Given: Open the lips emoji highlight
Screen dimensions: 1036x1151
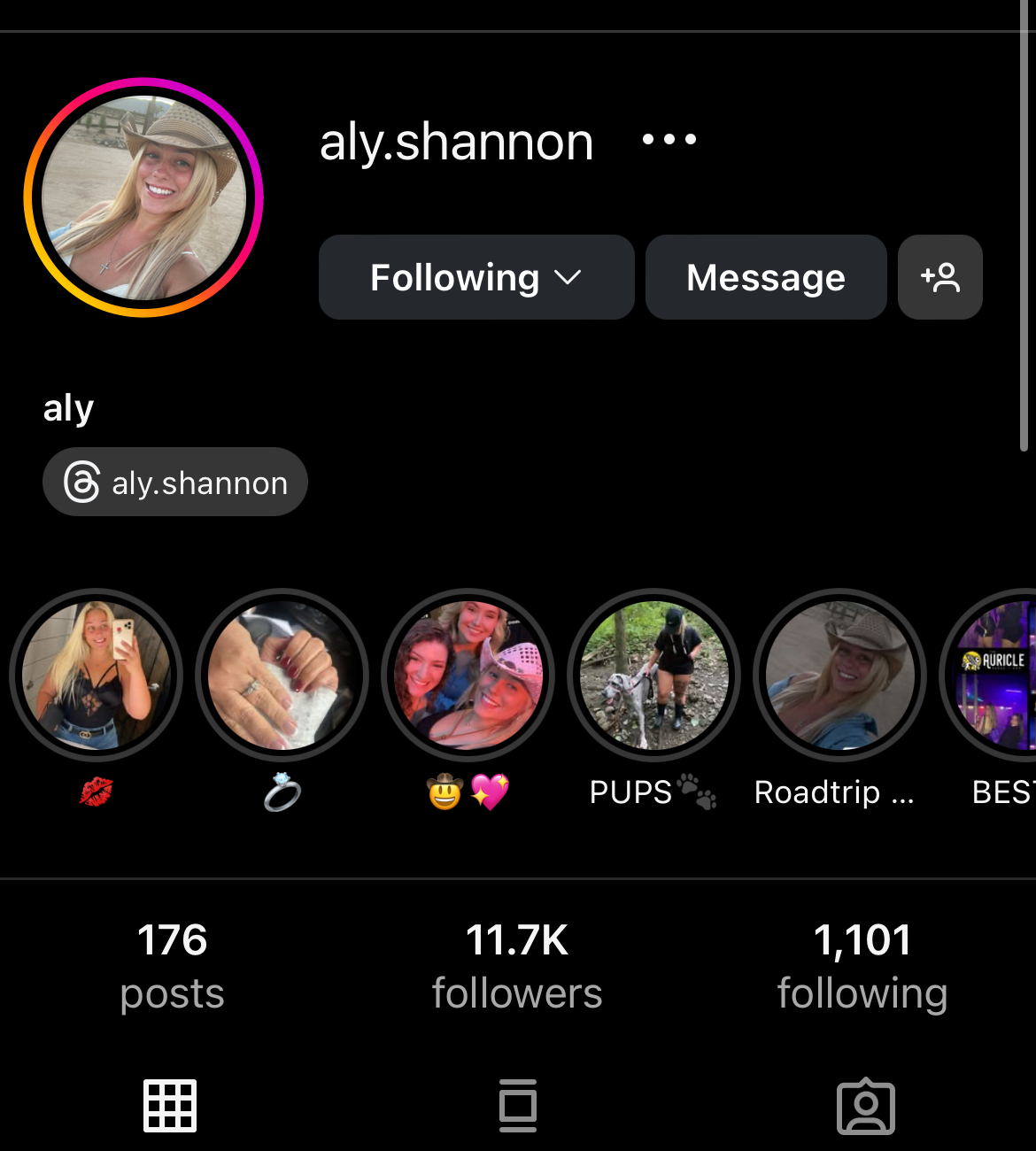Looking at the screenshot, I should click(x=96, y=676).
